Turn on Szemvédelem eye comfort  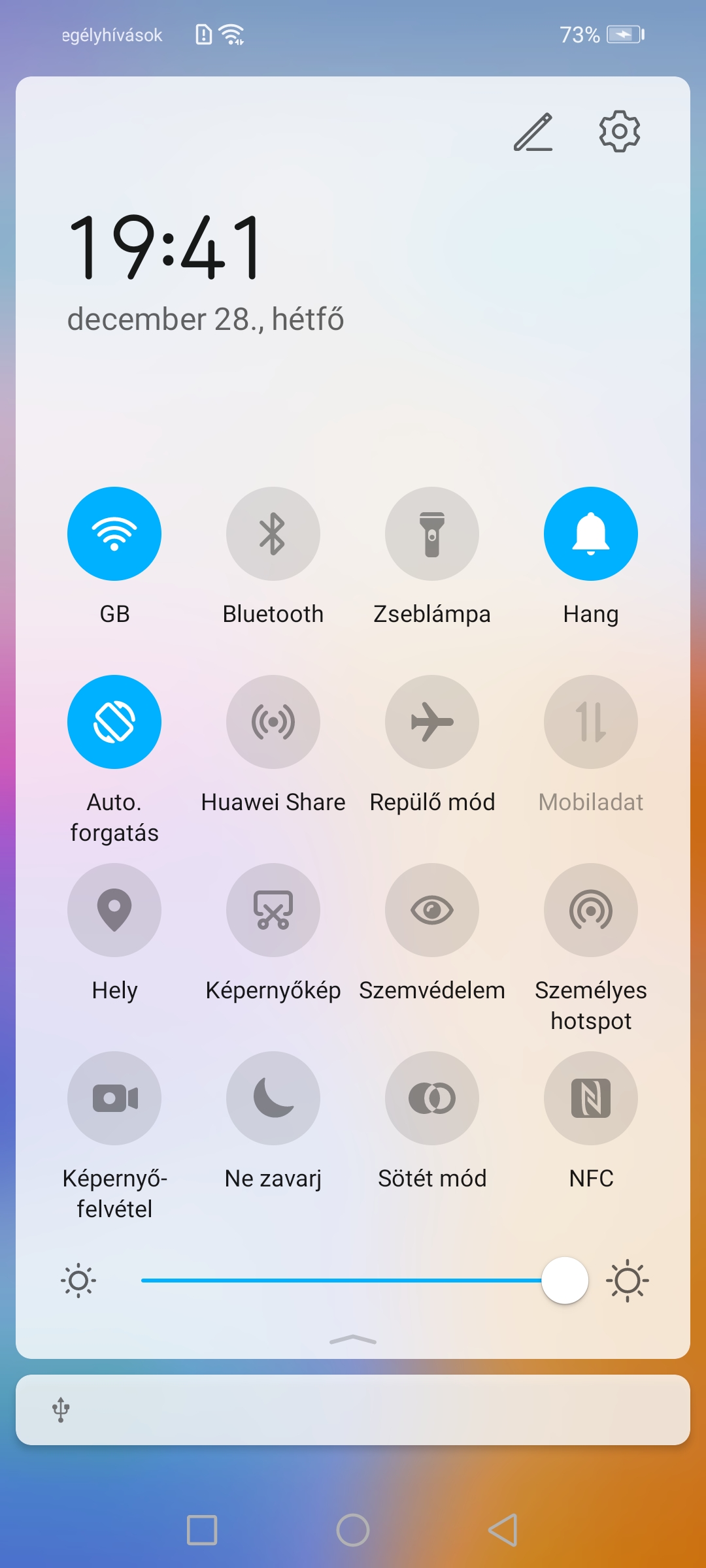(x=432, y=910)
